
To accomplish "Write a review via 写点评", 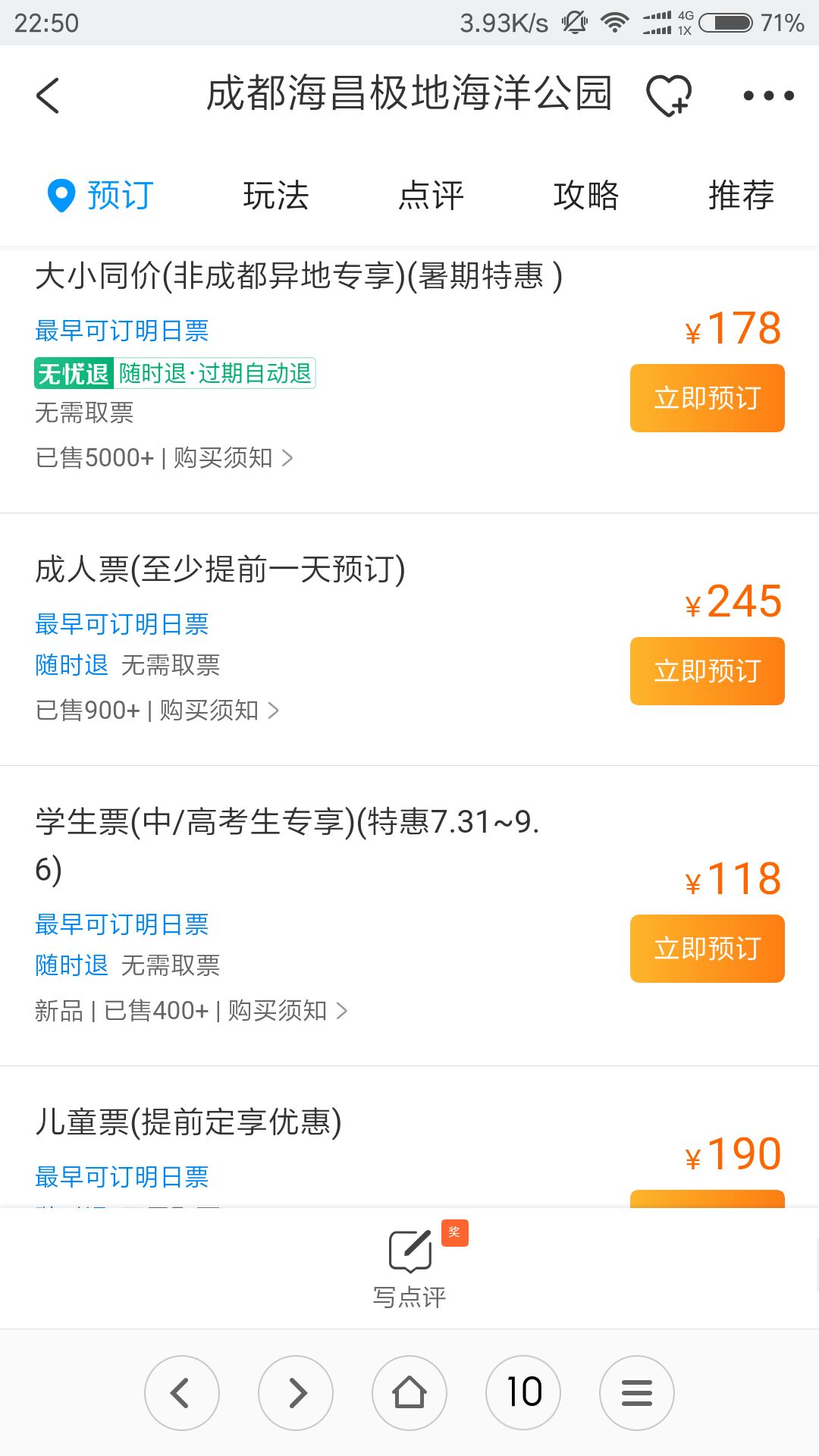I will (x=409, y=1266).
